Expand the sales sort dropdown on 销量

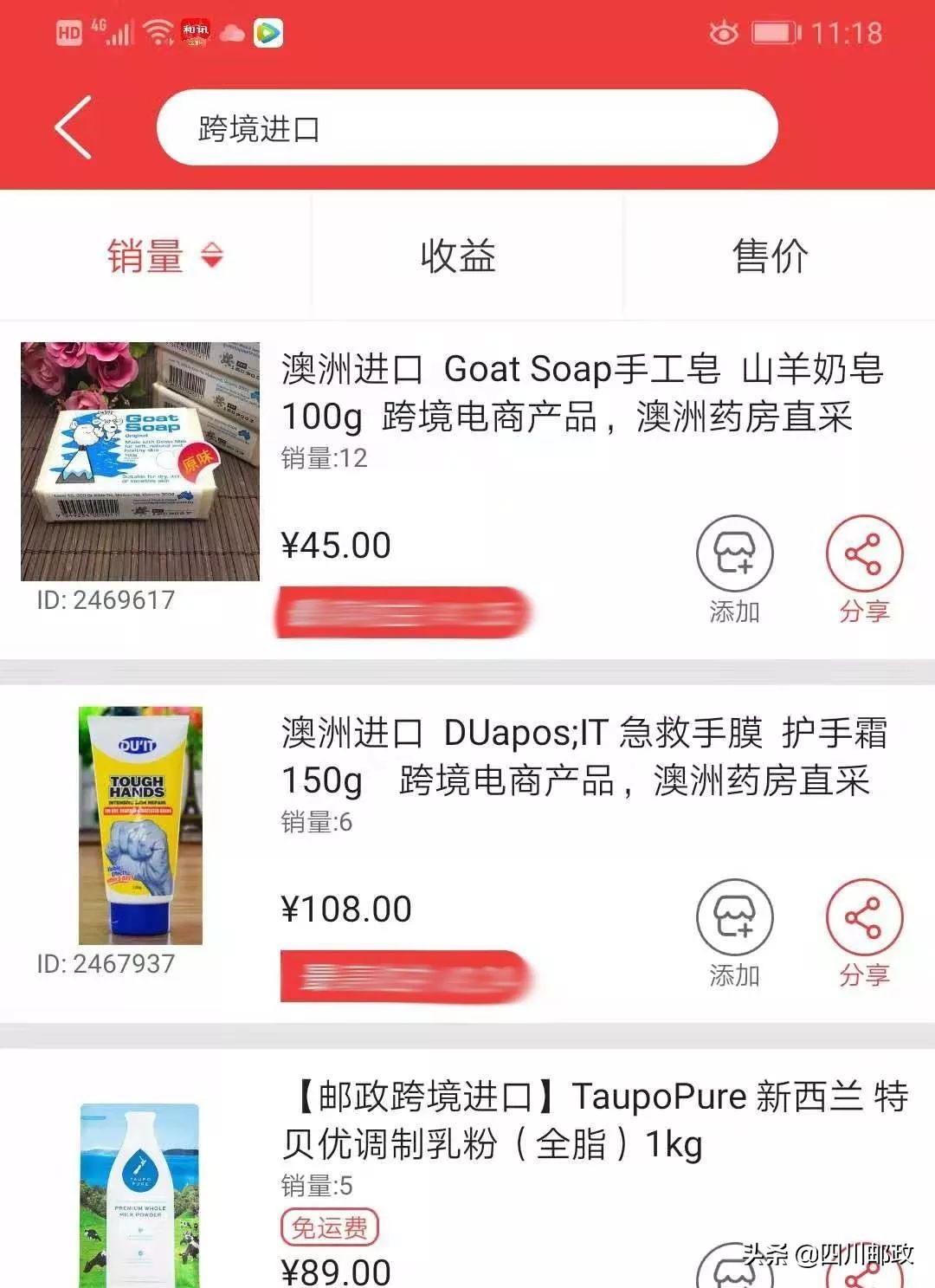pos(210,254)
